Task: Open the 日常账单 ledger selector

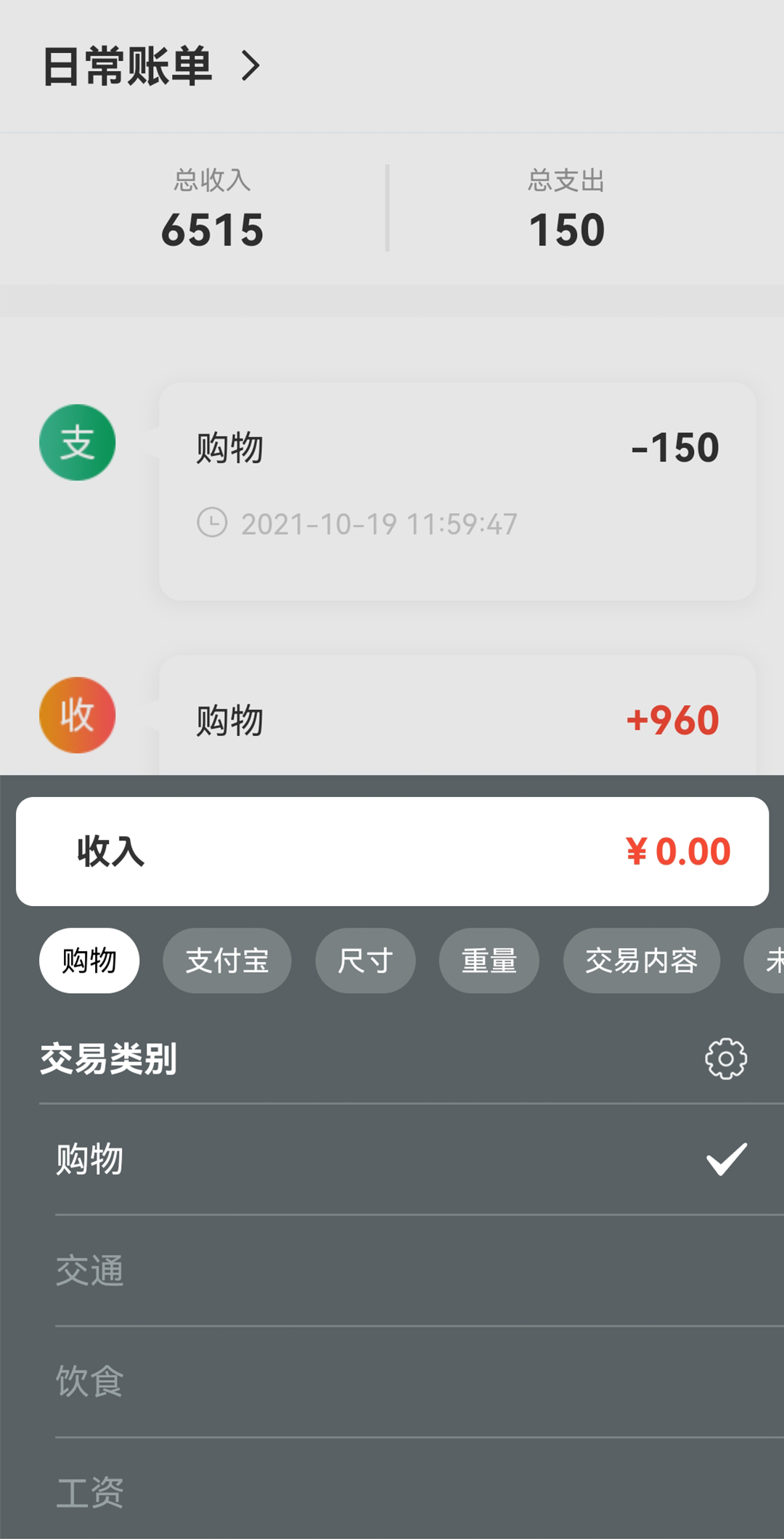Action: click(x=151, y=66)
